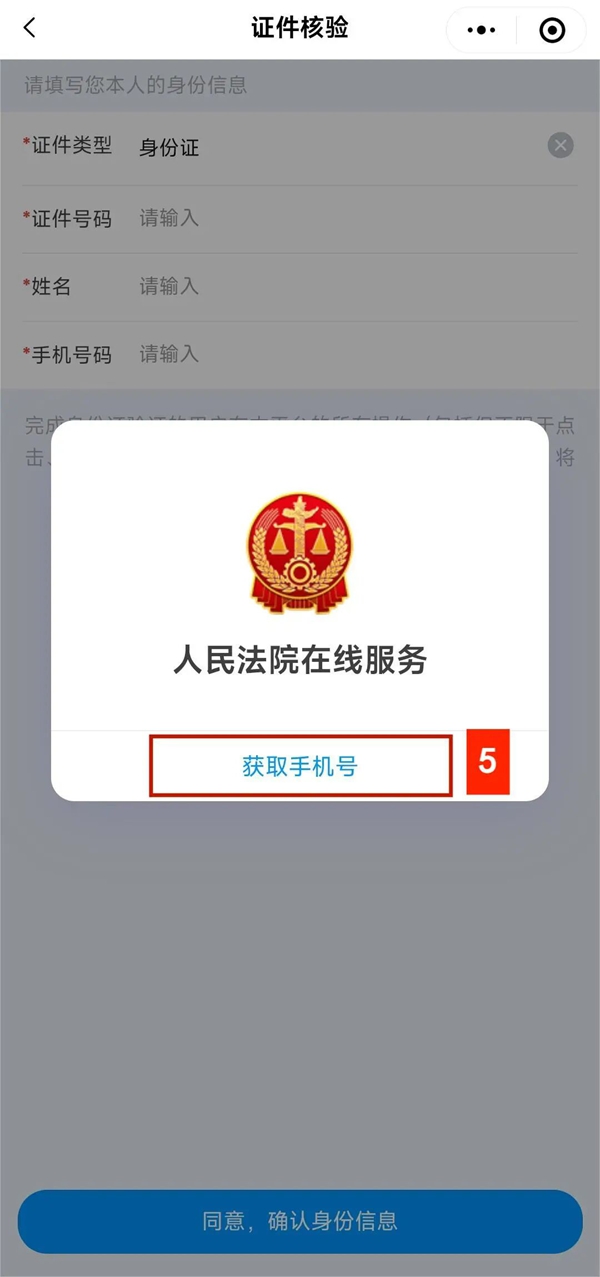
Task: Tap 获取手机号 in the dialog
Action: click(300, 767)
